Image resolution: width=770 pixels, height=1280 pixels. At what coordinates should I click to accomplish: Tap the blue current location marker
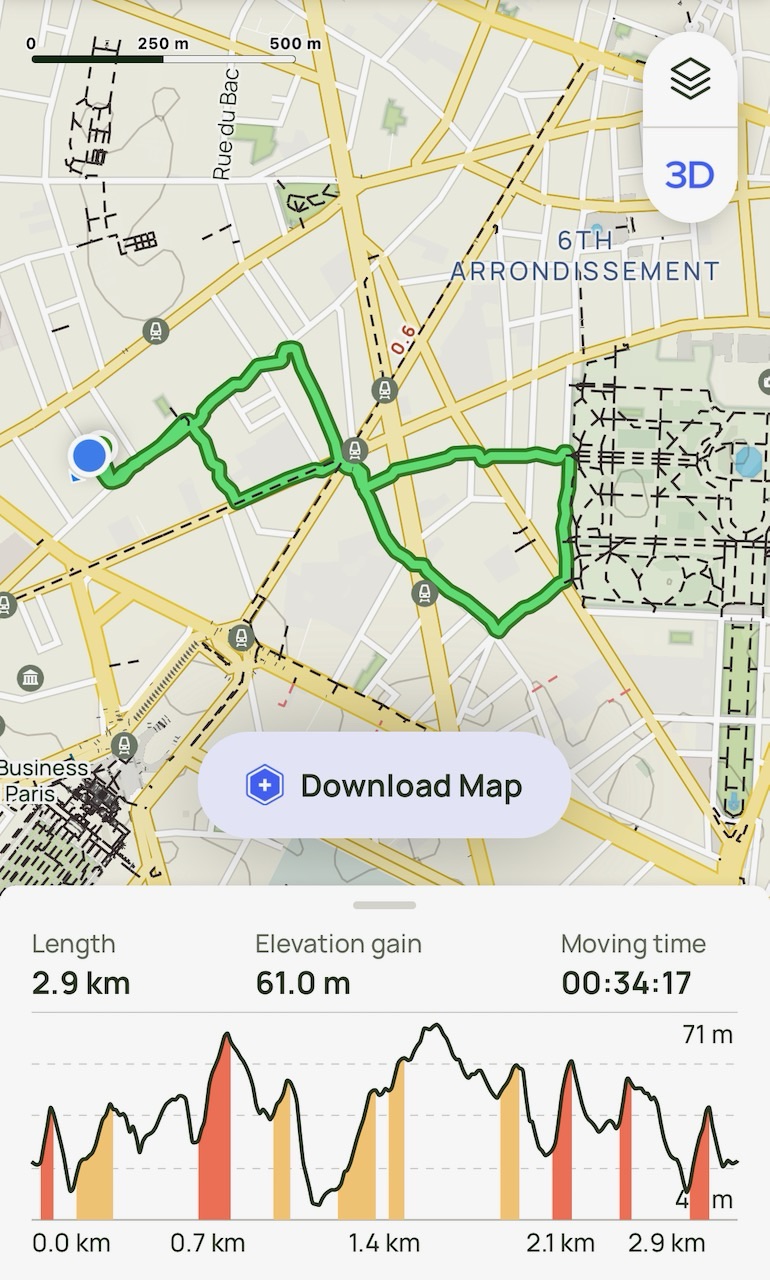[90, 455]
